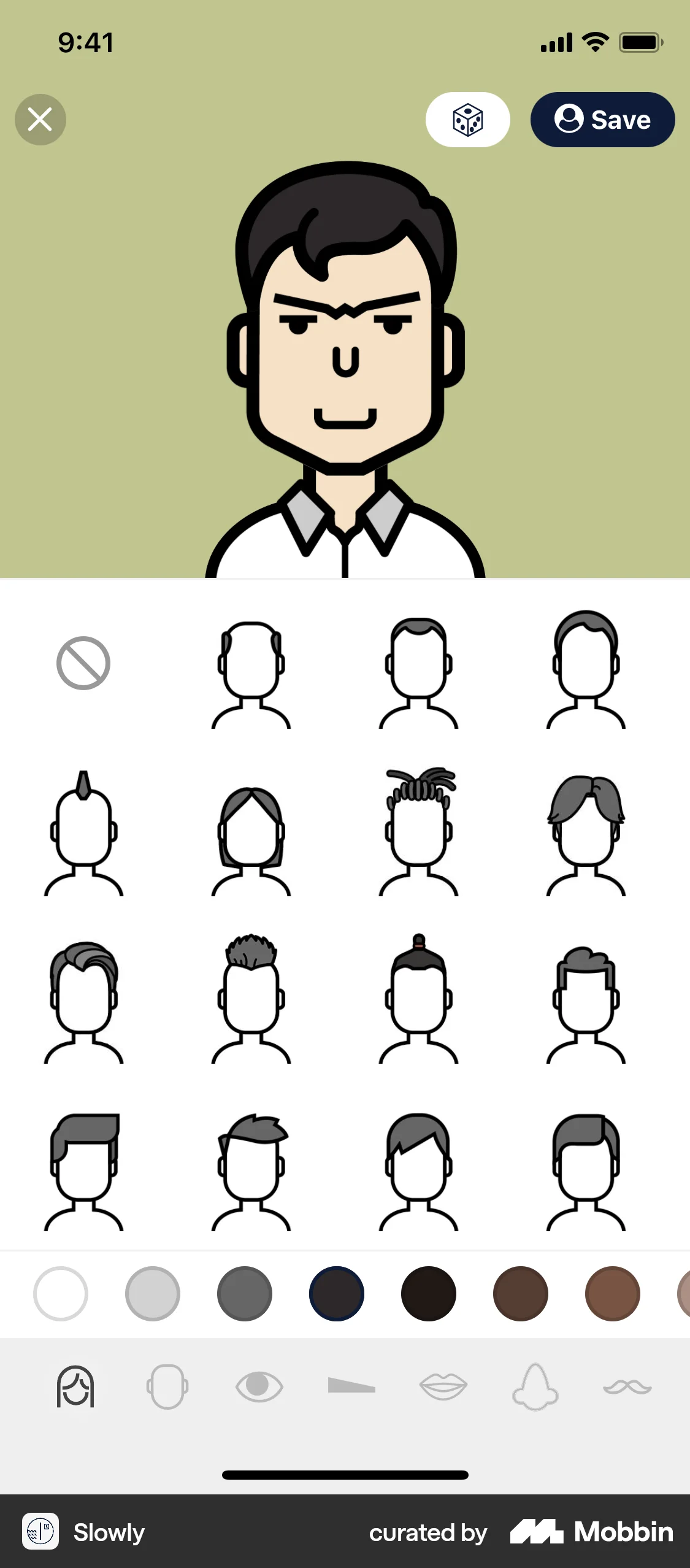The image size is (690, 1568).
Task: Select the dark brown hair color
Action: 521,1293
